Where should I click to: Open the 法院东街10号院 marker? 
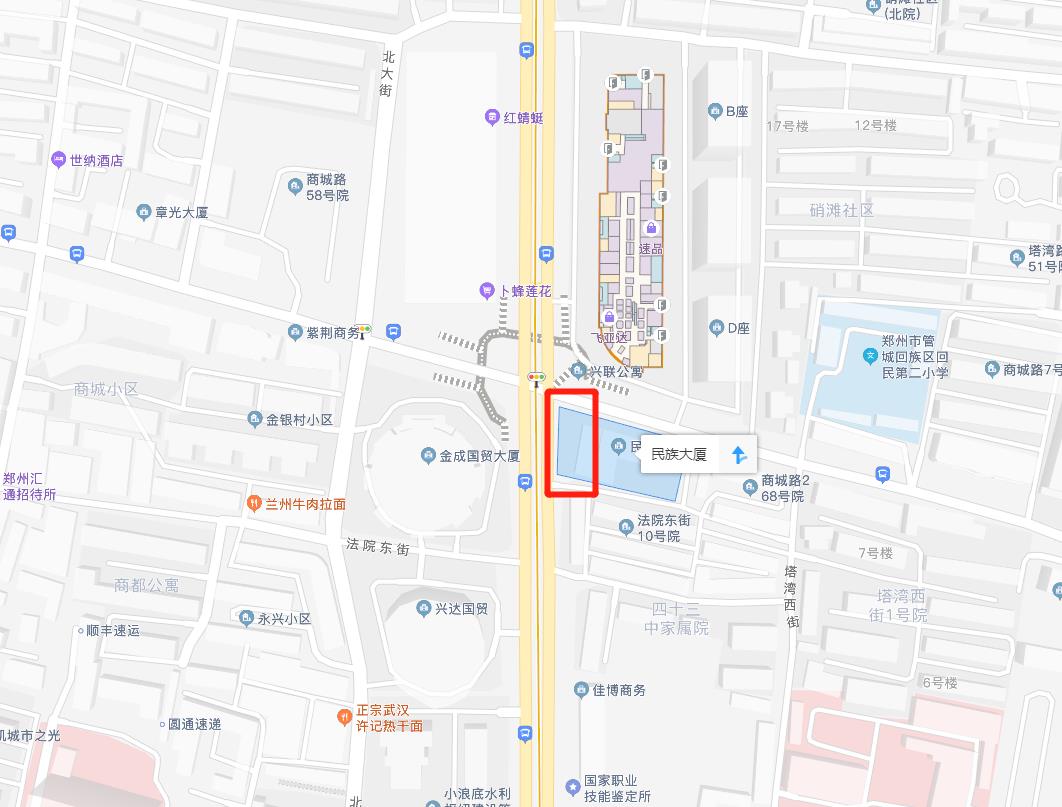click(625, 521)
